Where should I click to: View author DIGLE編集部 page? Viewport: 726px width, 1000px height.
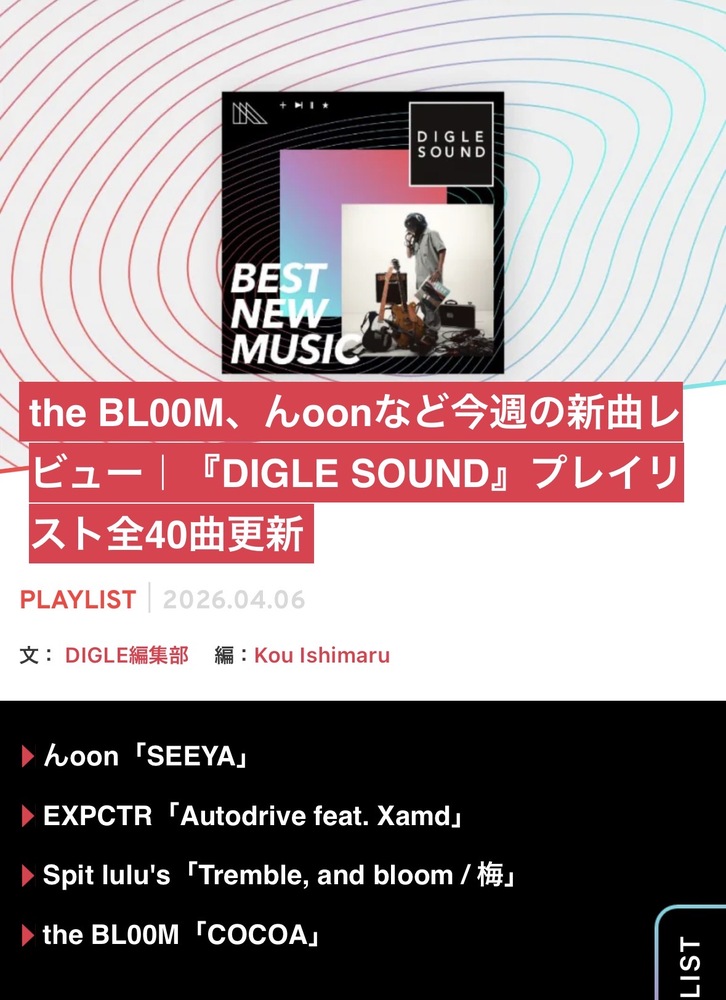(x=126, y=656)
